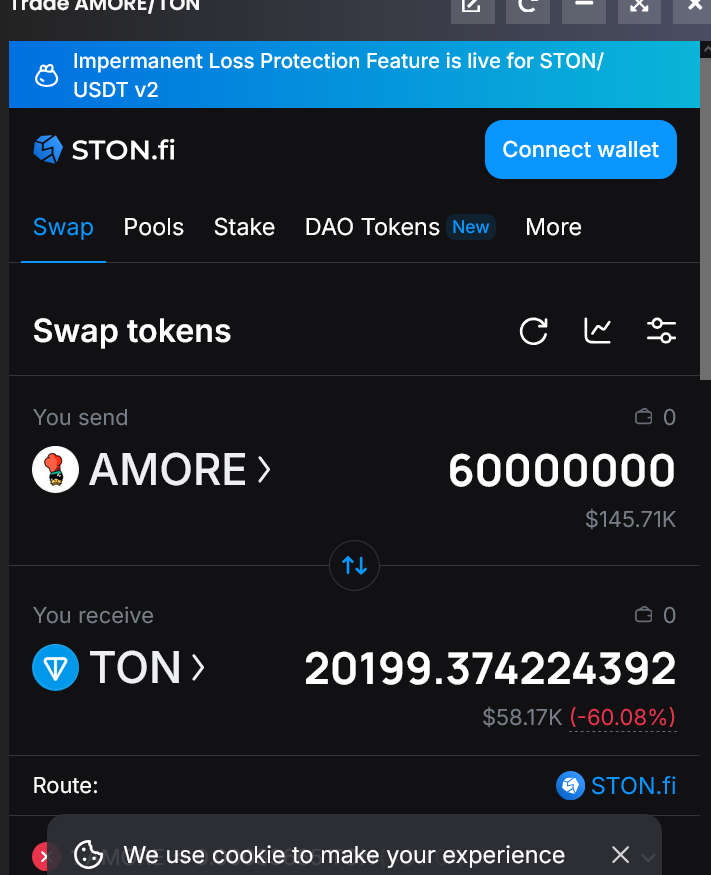This screenshot has height=875, width=711.
Task: Edit the receive amount field
Action: (490, 669)
